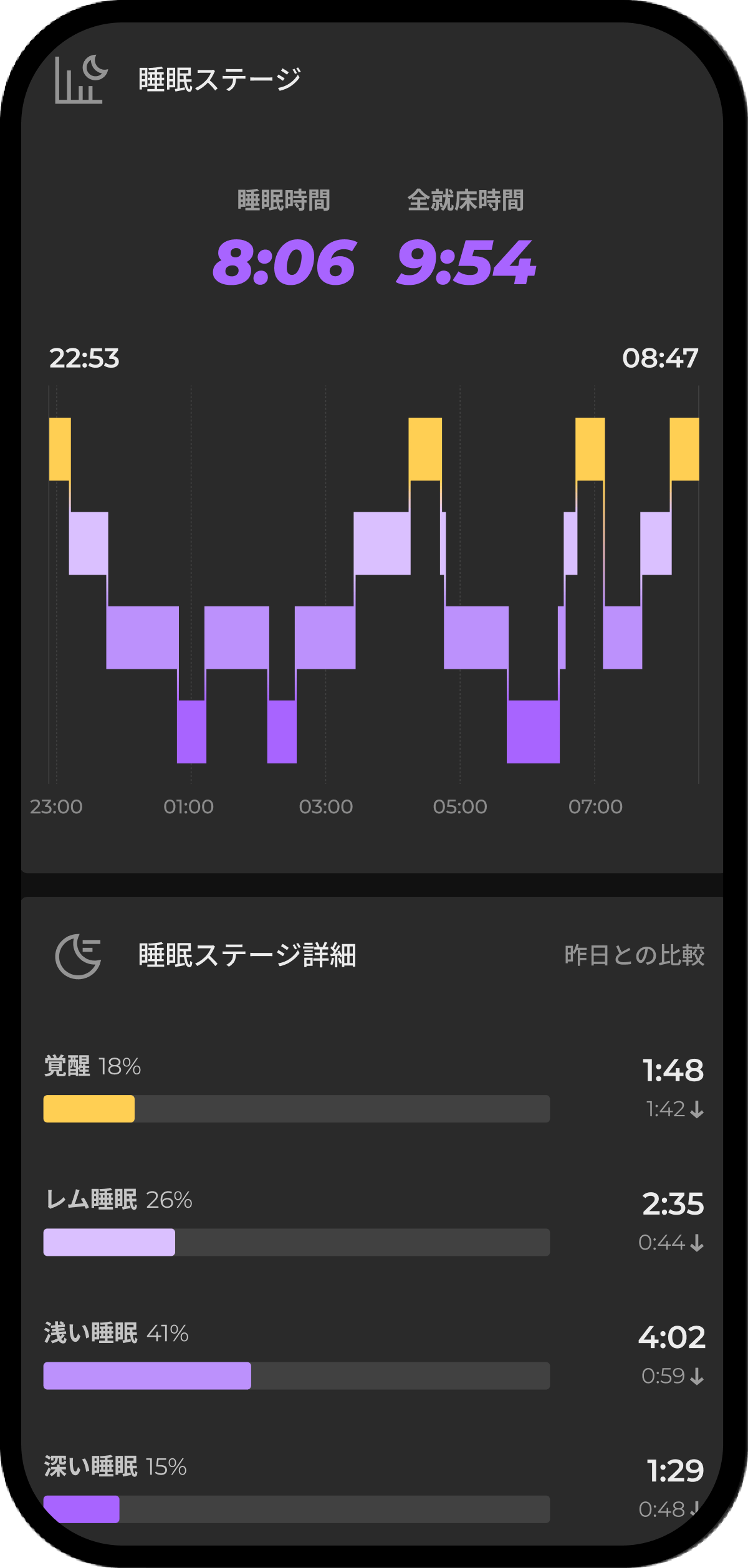Select the final yellow wake segment before 08:47
Screen dimensions: 748x1568
[684, 447]
